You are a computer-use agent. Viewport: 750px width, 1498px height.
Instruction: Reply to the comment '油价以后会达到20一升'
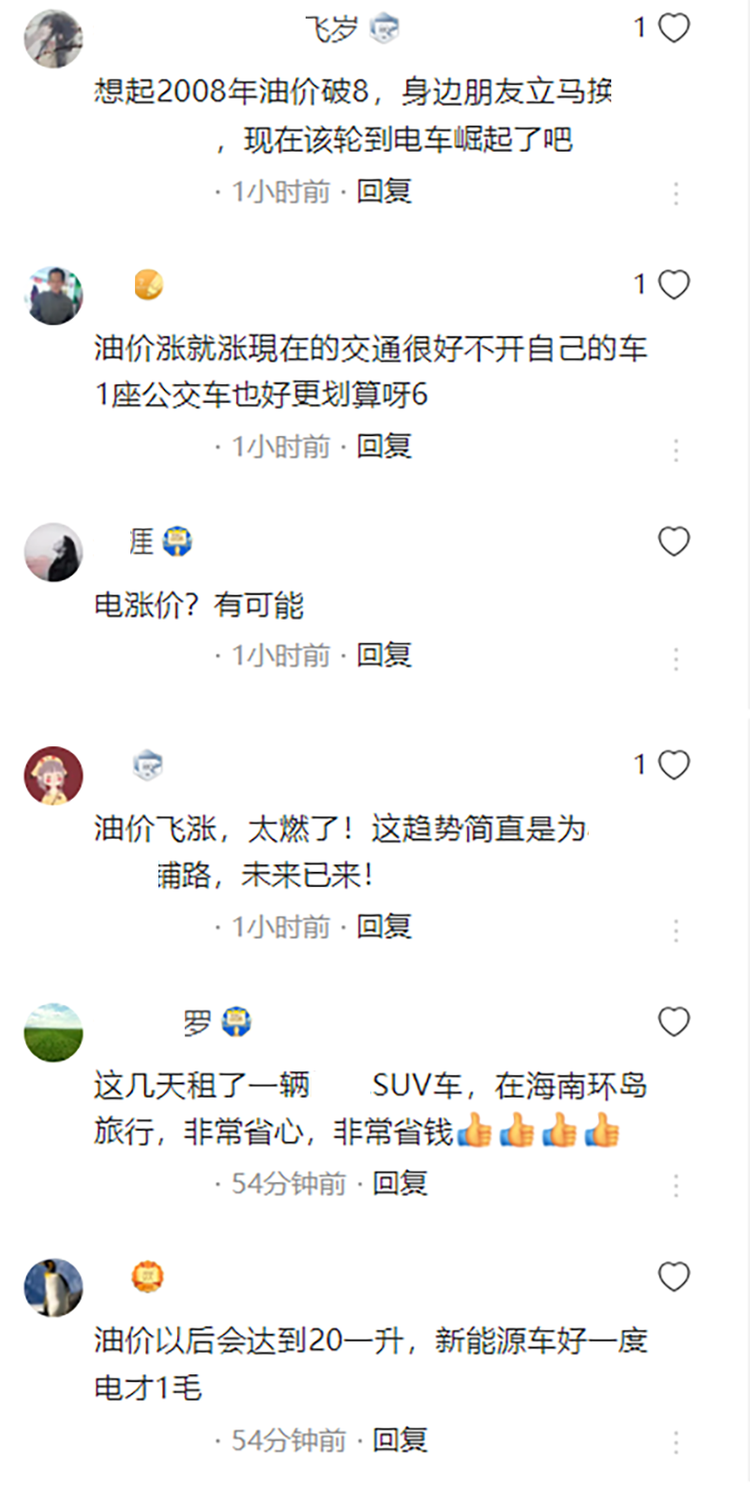400,1440
